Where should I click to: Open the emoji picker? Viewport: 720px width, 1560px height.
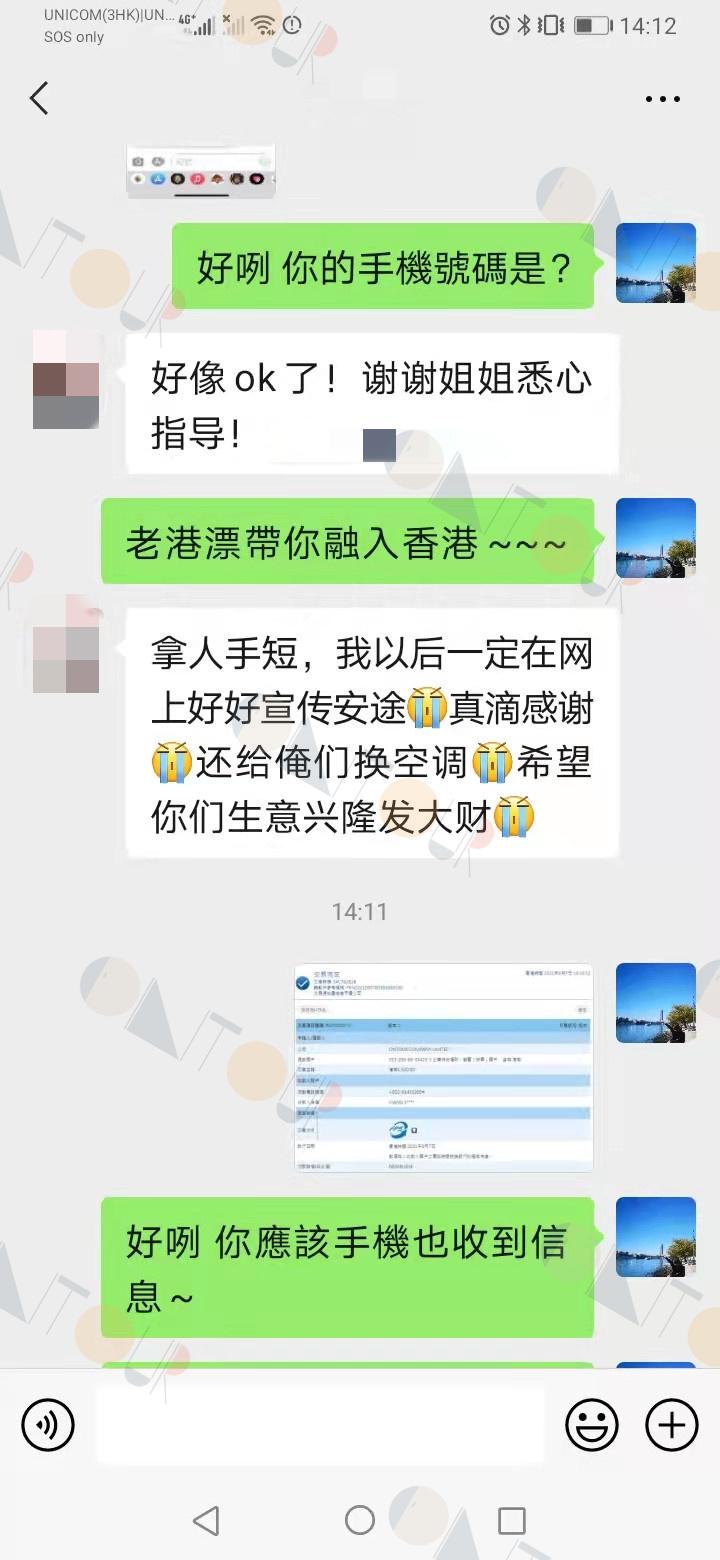(592, 1424)
